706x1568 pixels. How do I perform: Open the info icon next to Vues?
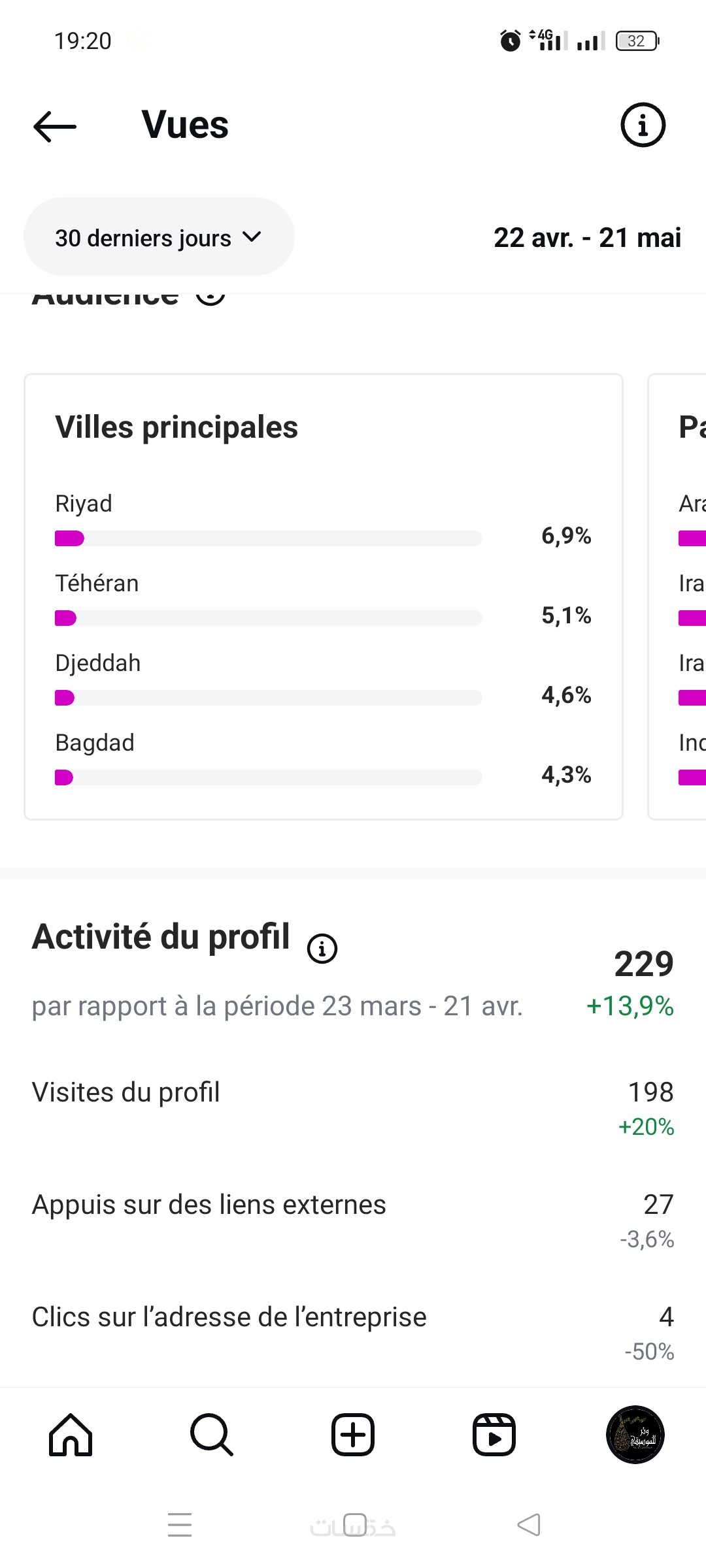643,125
